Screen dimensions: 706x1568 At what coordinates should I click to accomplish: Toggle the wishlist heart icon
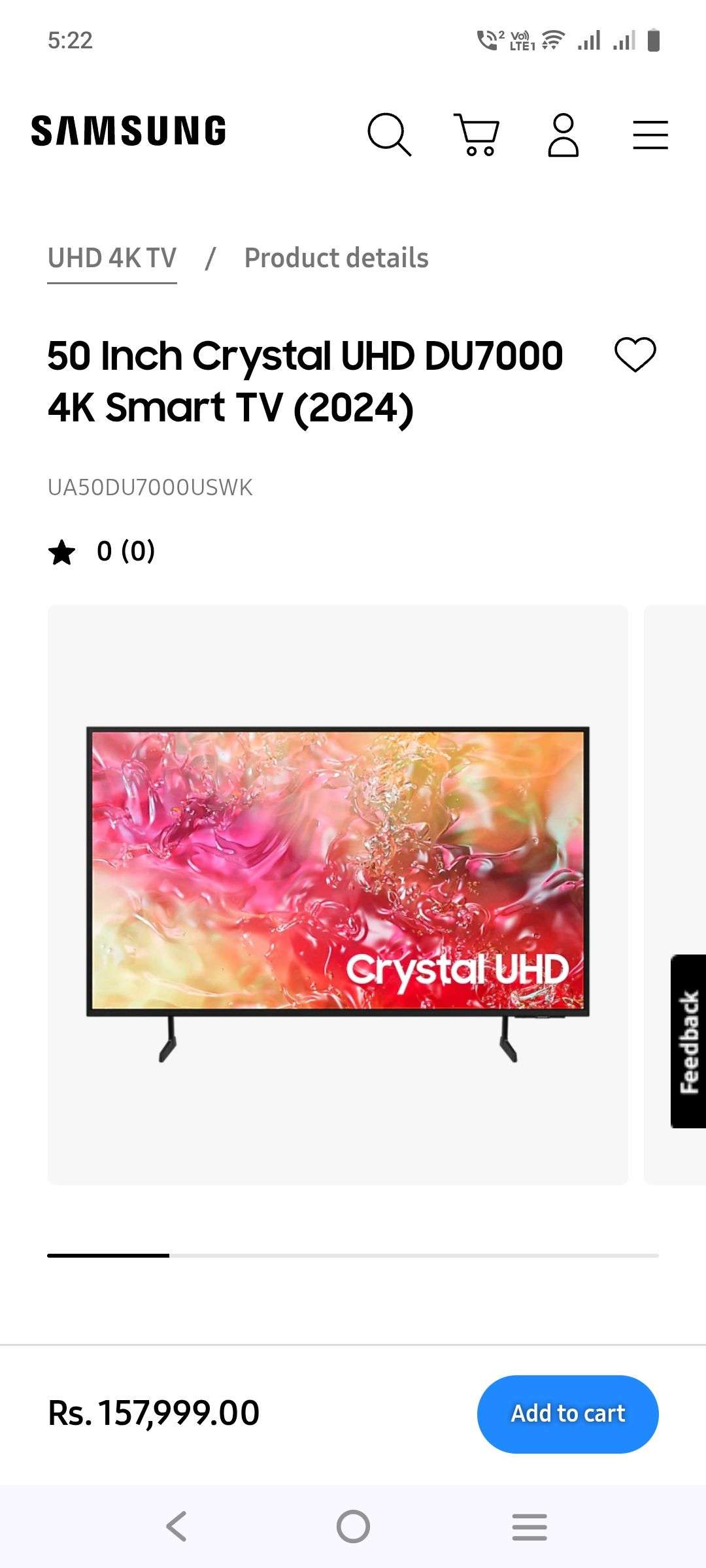coord(635,353)
